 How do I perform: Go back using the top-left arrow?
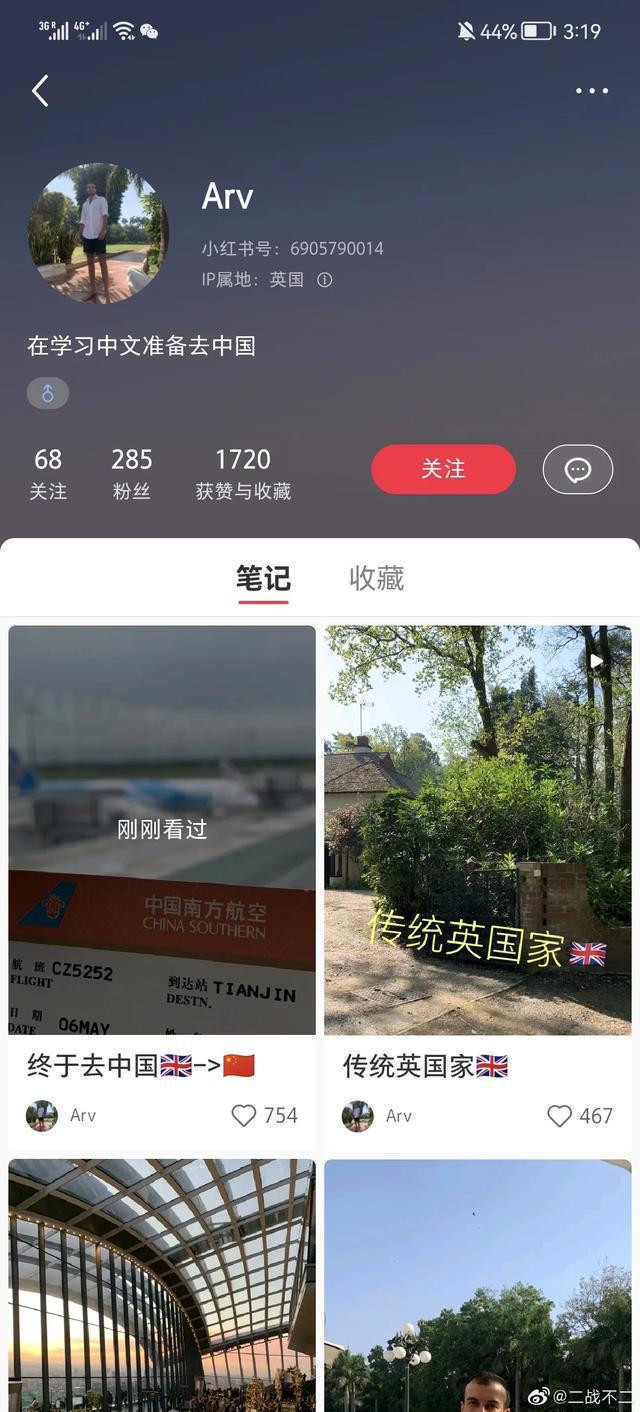point(40,91)
